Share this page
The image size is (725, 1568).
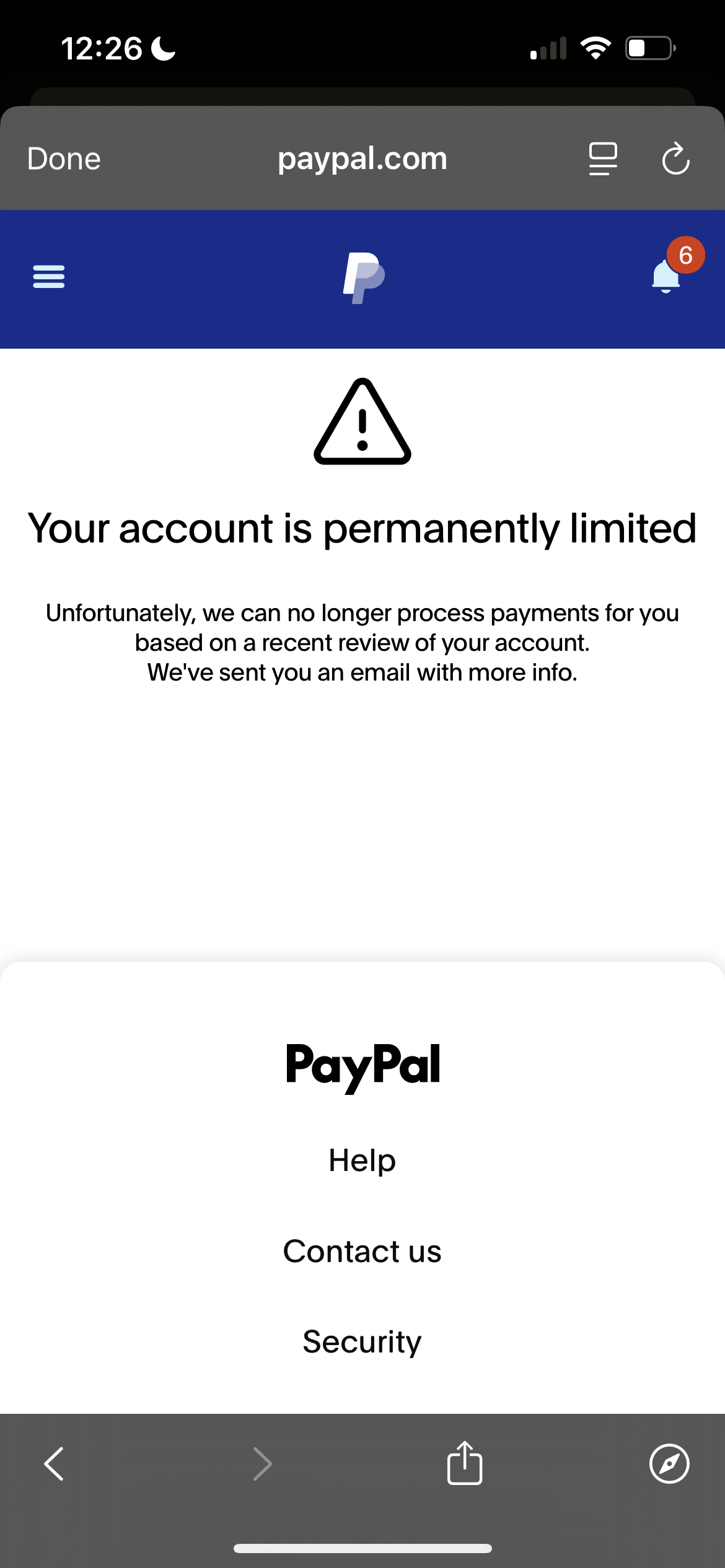[x=465, y=1463]
